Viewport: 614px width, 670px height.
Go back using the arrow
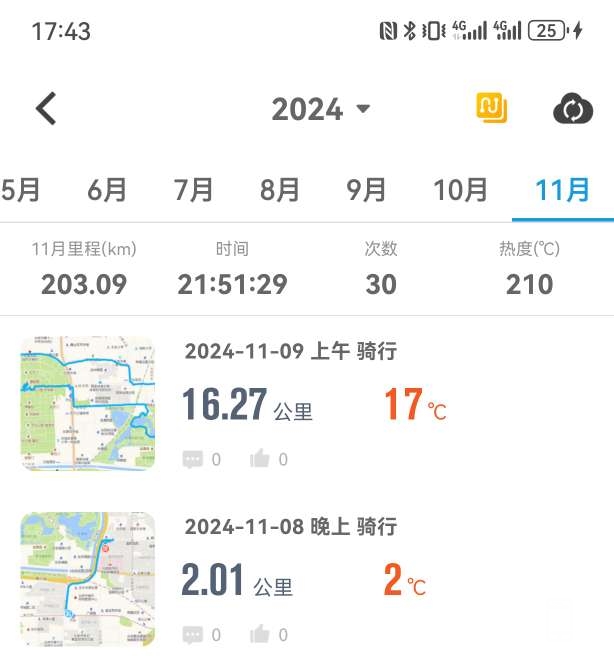(46, 108)
